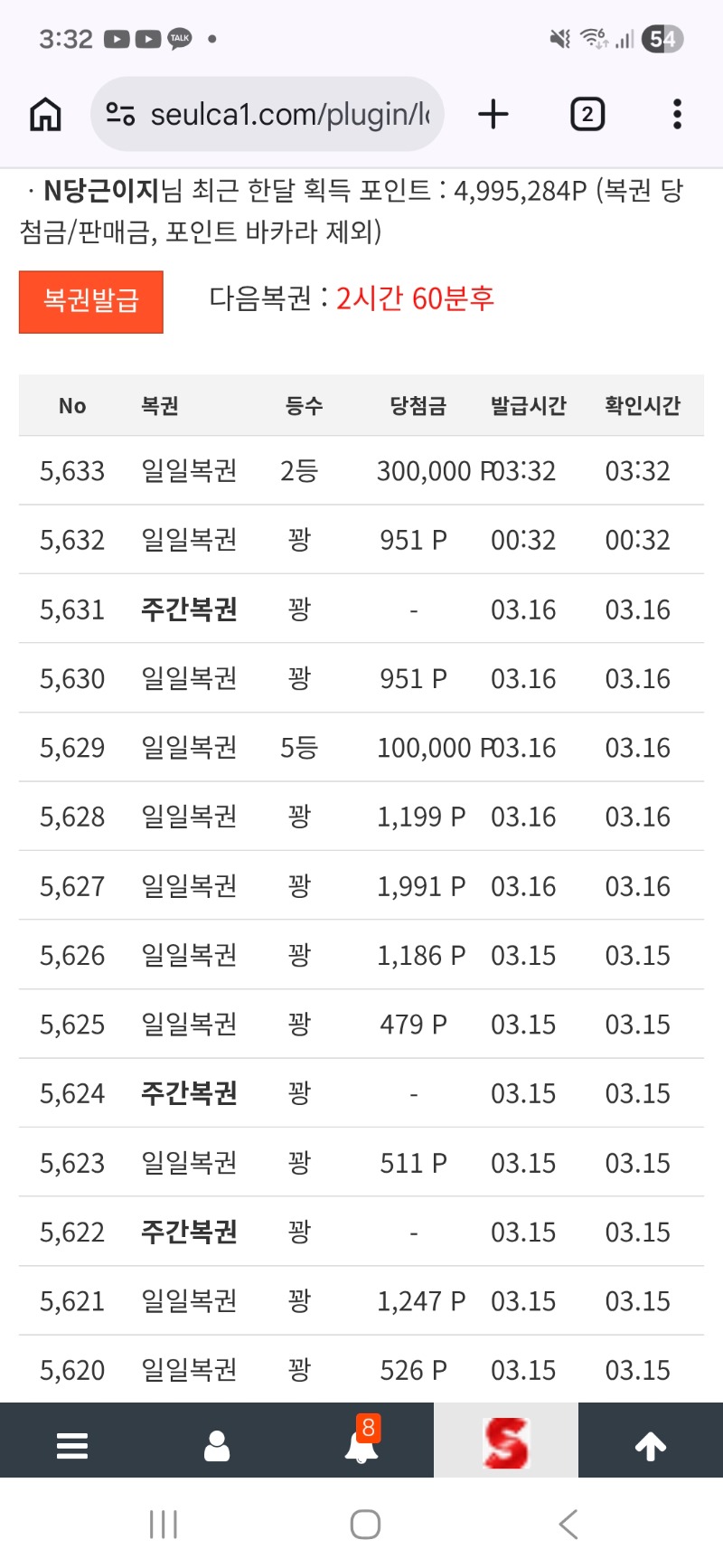Go back using the system back button
723x1568 pixels.
coord(568,1525)
